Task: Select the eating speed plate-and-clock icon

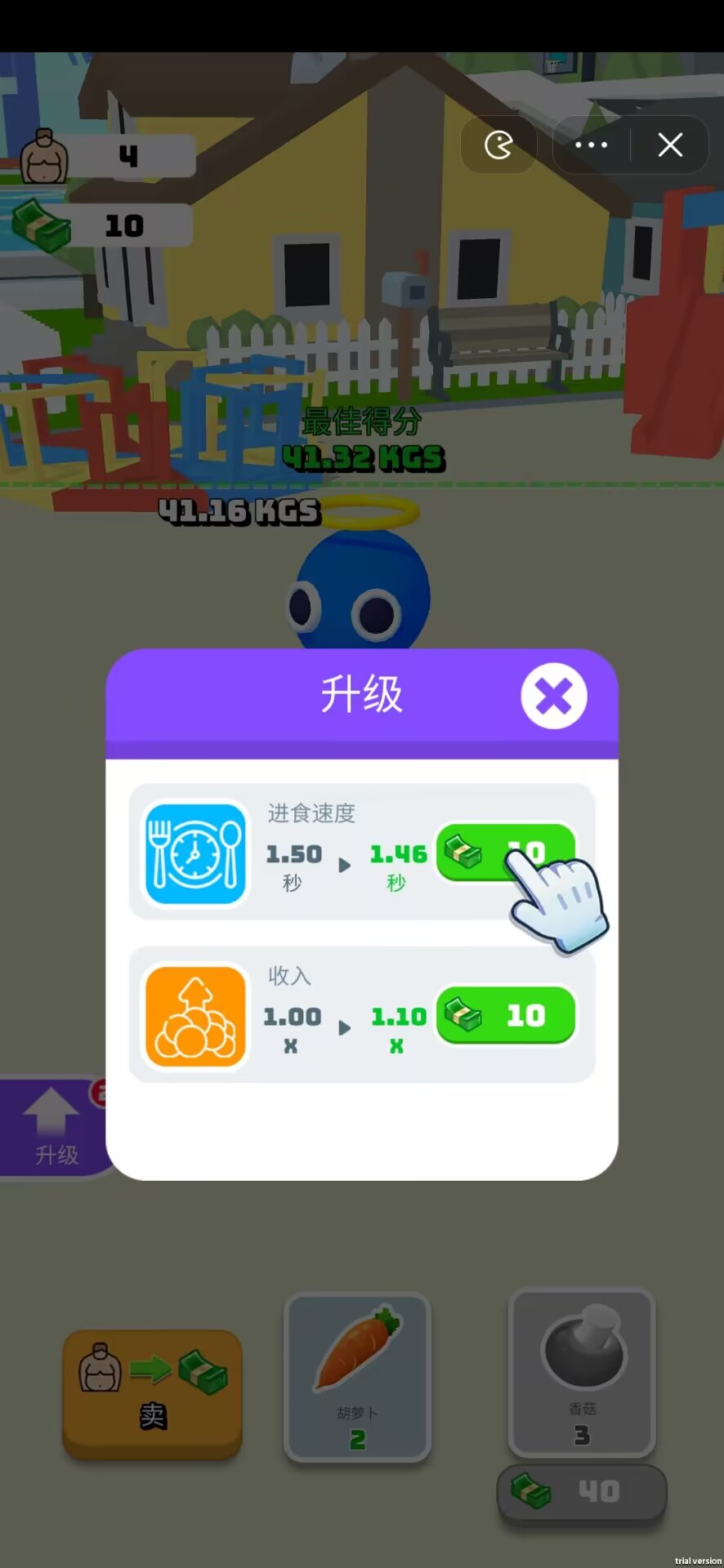Action: pyautogui.click(x=194, y=853)
